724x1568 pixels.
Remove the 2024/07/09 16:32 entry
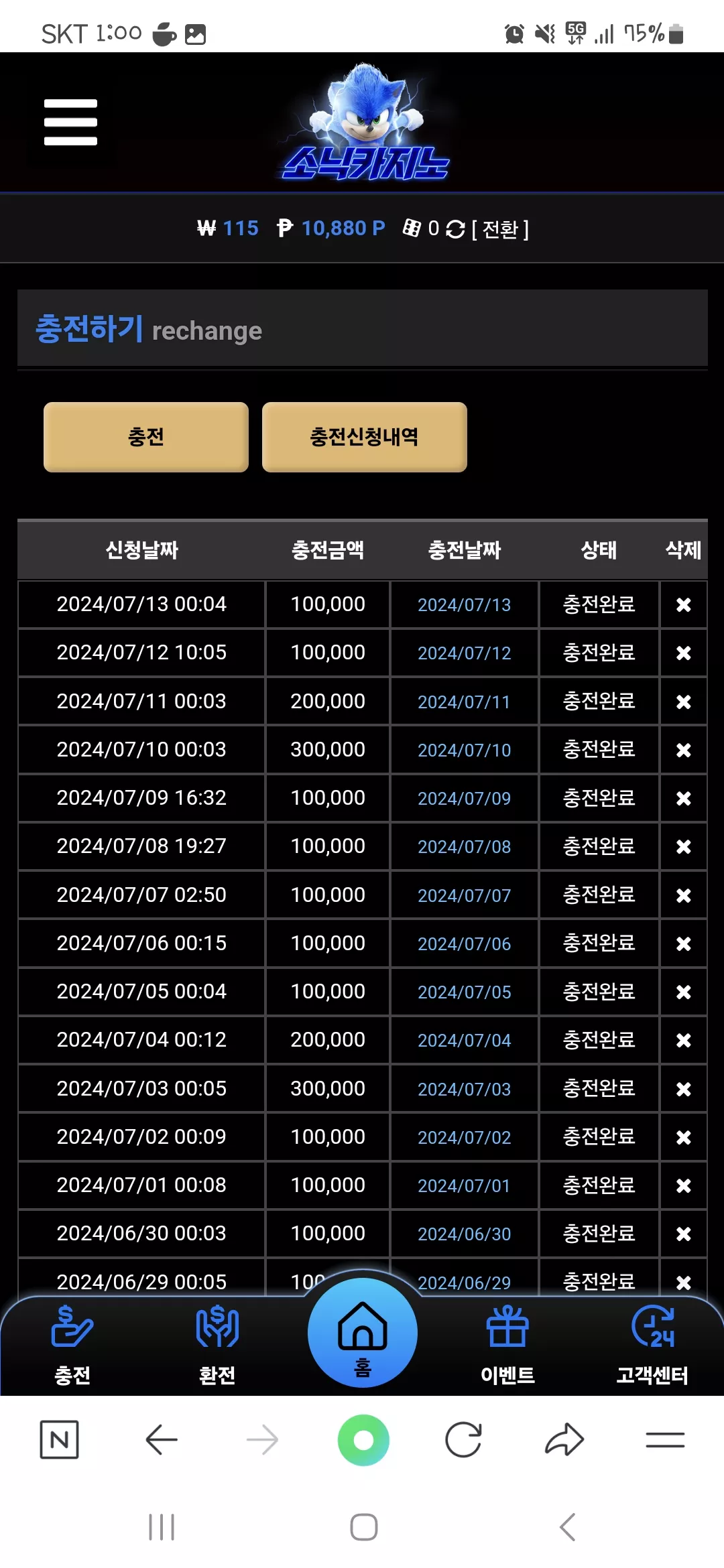click(683, 798)
